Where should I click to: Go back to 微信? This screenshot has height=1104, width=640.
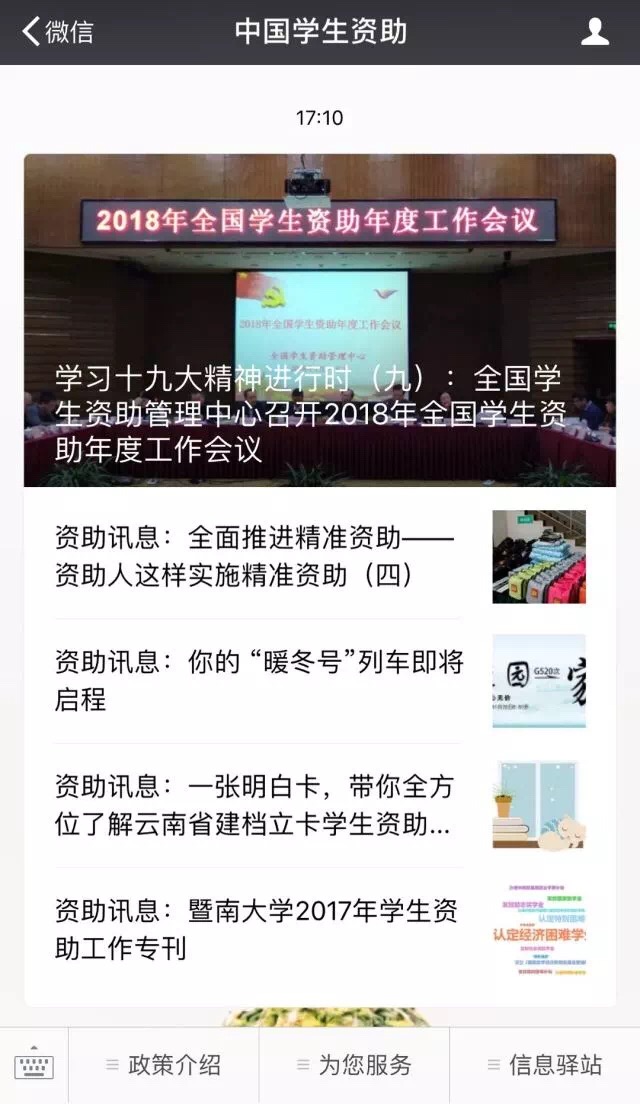[58, 32]
